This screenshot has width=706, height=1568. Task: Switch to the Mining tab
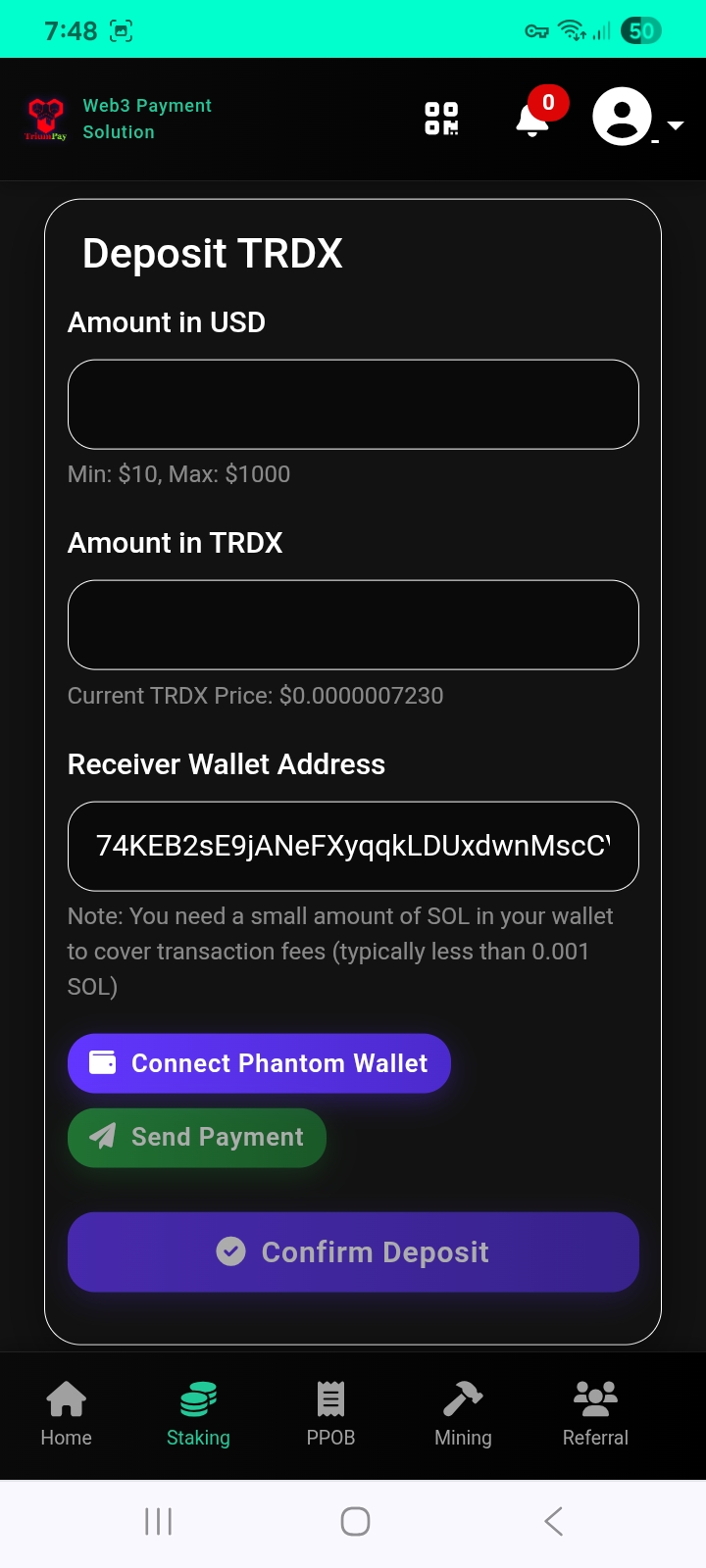coord(463,1414)
